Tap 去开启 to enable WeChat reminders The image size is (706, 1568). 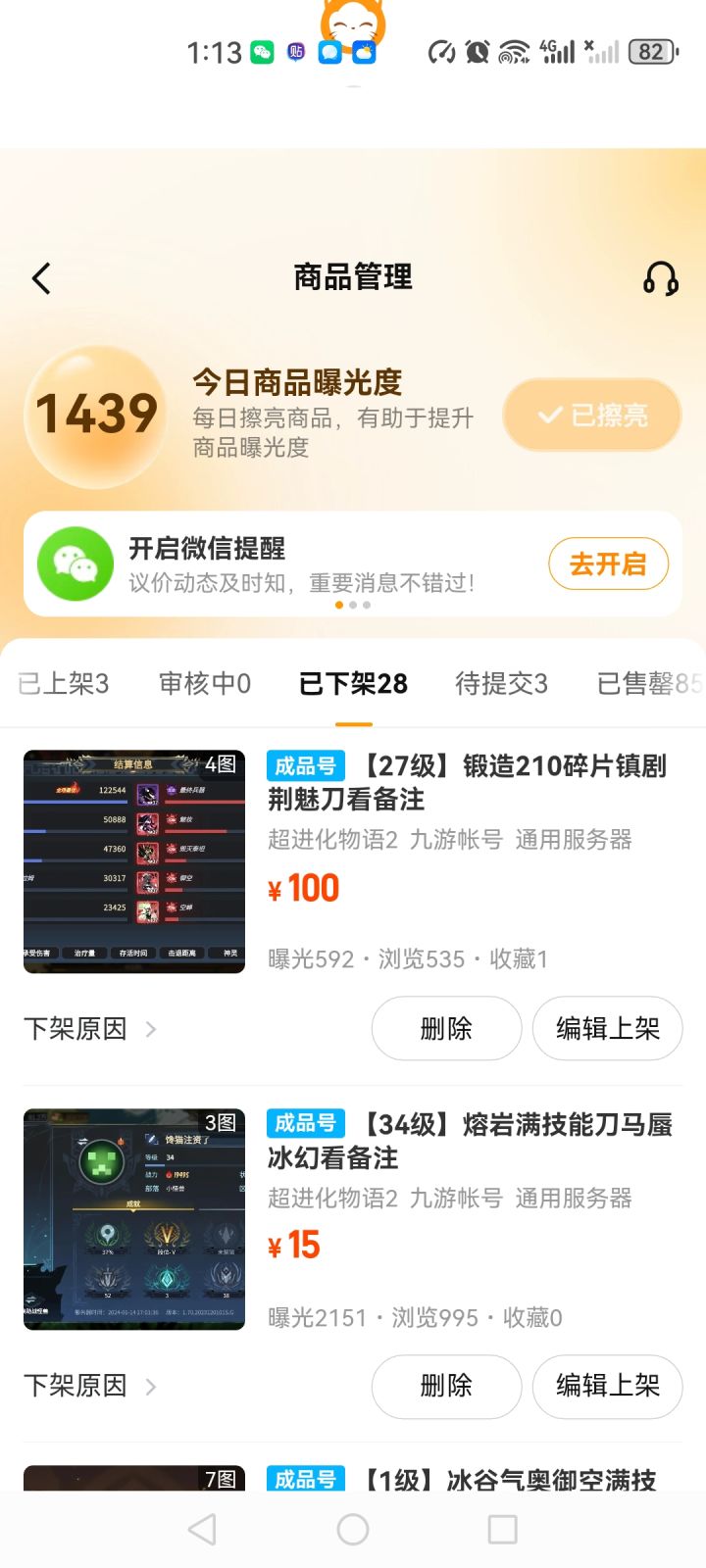point(608,563)
